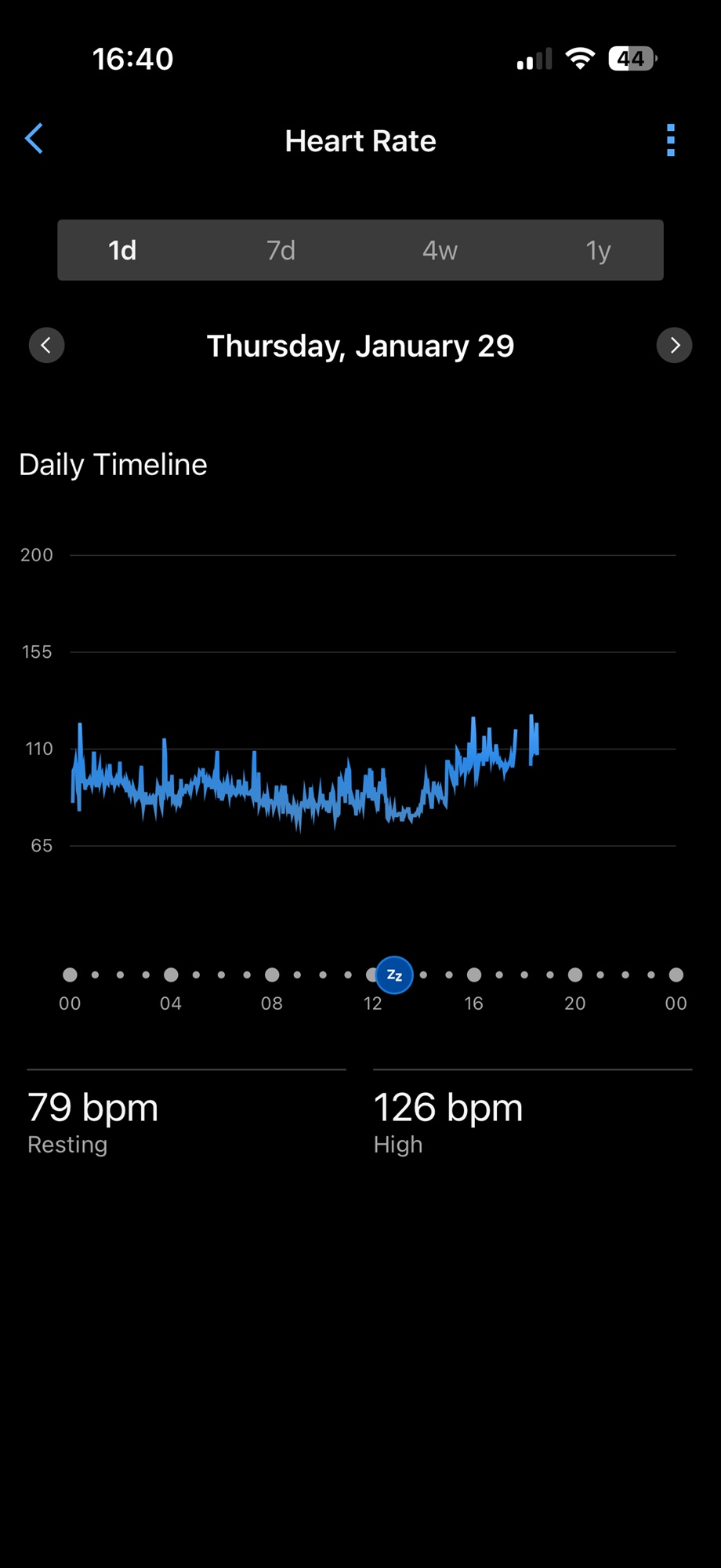Image resolution: width=721 pixels, height=1568 pixels.
Task: Switch to the 4w view
Action: point(440,250)
